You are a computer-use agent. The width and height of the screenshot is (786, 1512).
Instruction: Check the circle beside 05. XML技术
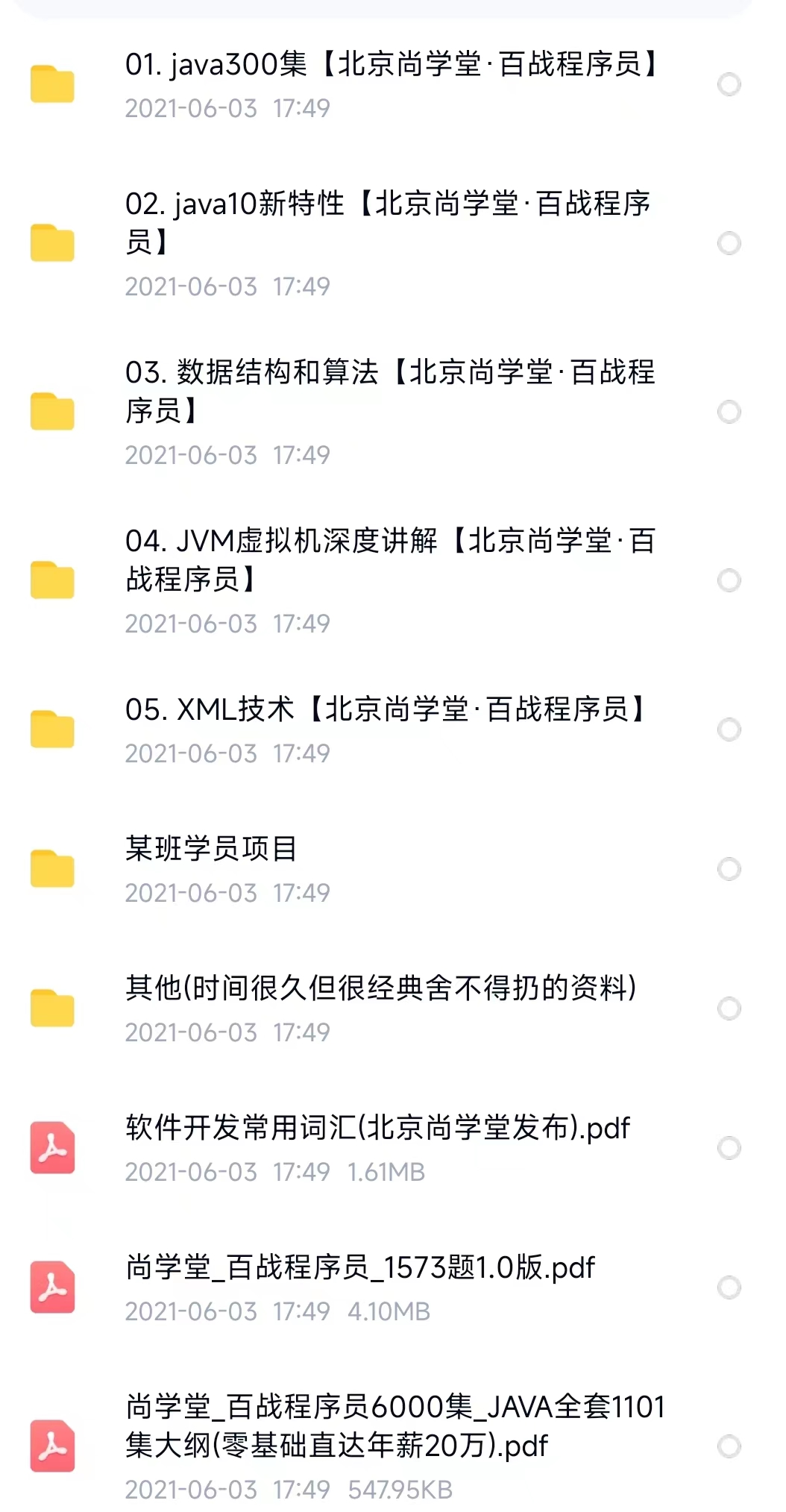(729, 730)
